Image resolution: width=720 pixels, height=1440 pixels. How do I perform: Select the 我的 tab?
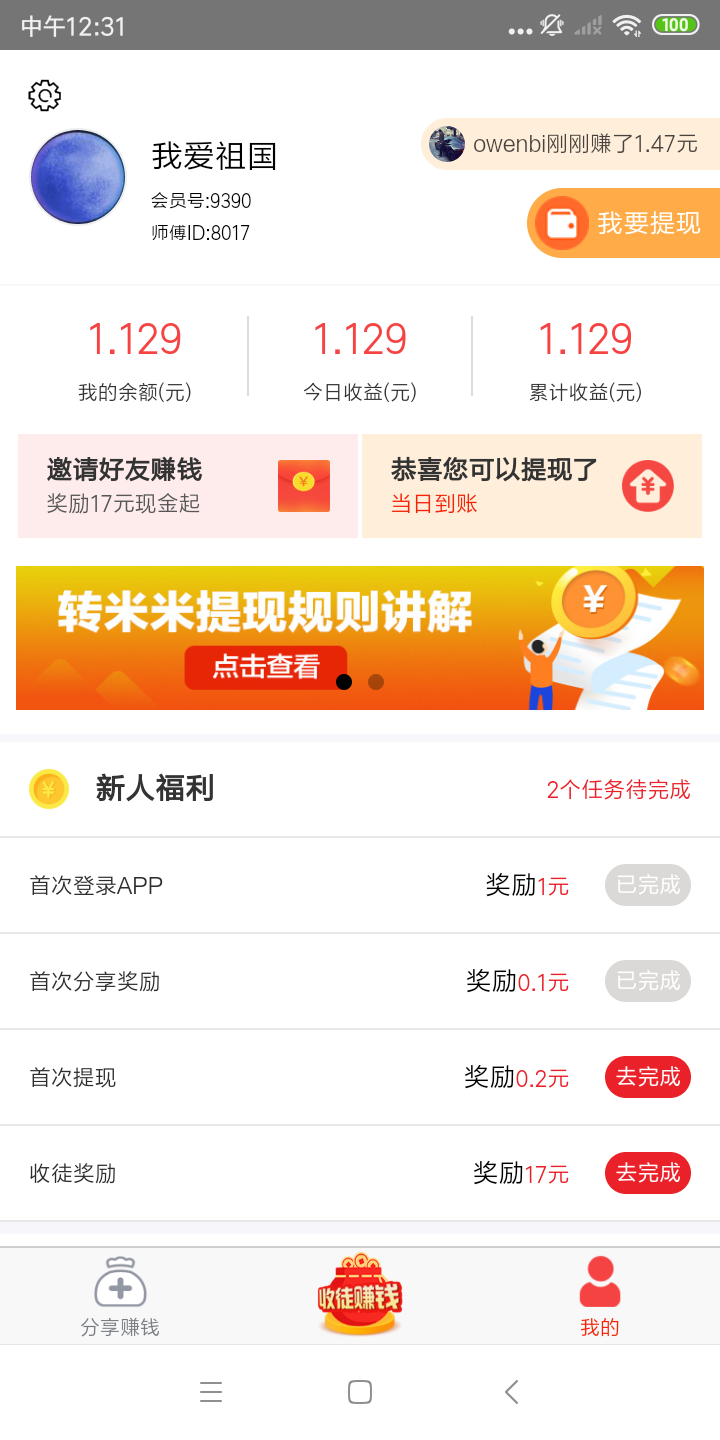(600, 1297)
